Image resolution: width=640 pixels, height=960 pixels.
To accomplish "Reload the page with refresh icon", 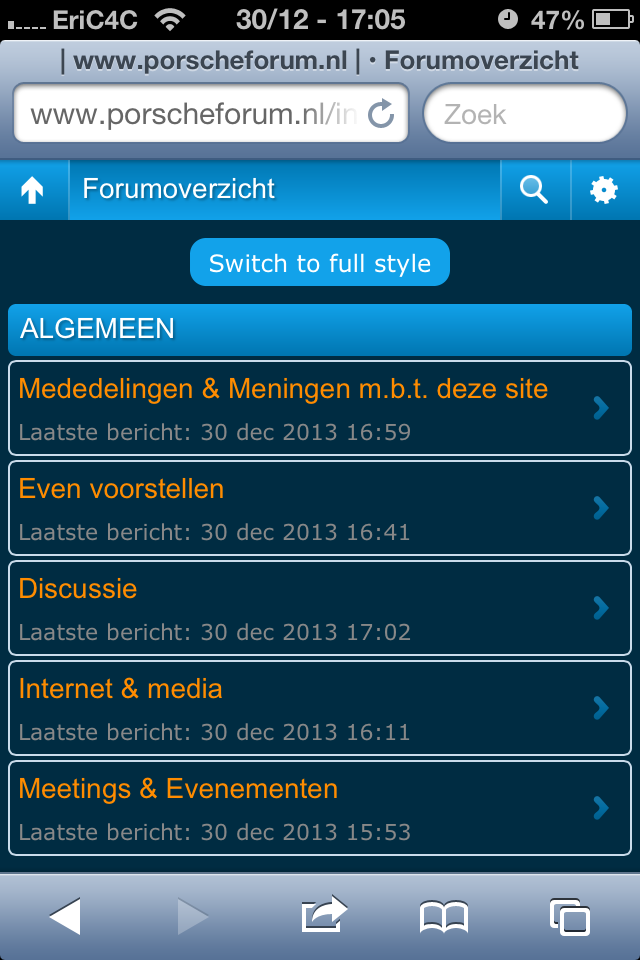I will tap(381, 115).
